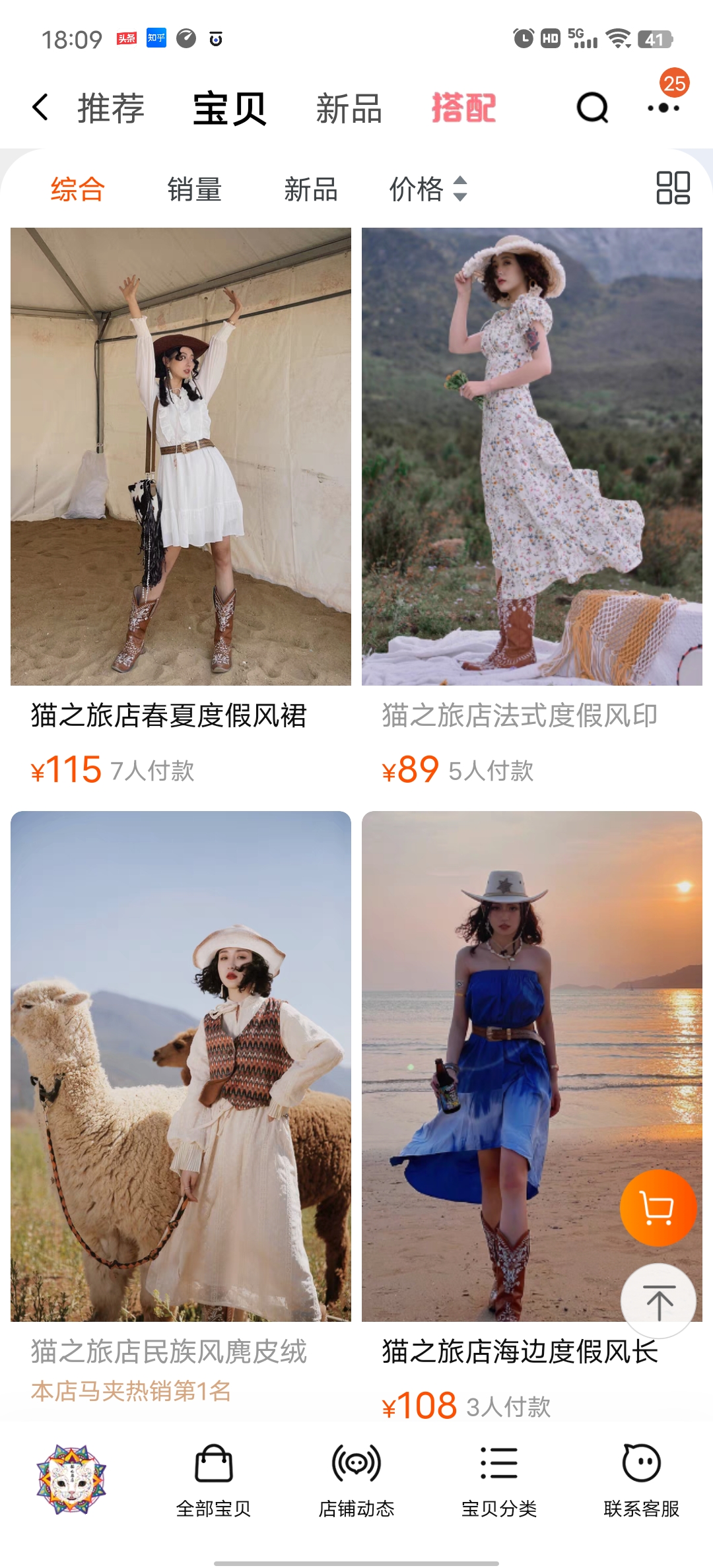Open the floating shopping cart
Screen dimensions: 713x1568
click(x=658, y=1208)
